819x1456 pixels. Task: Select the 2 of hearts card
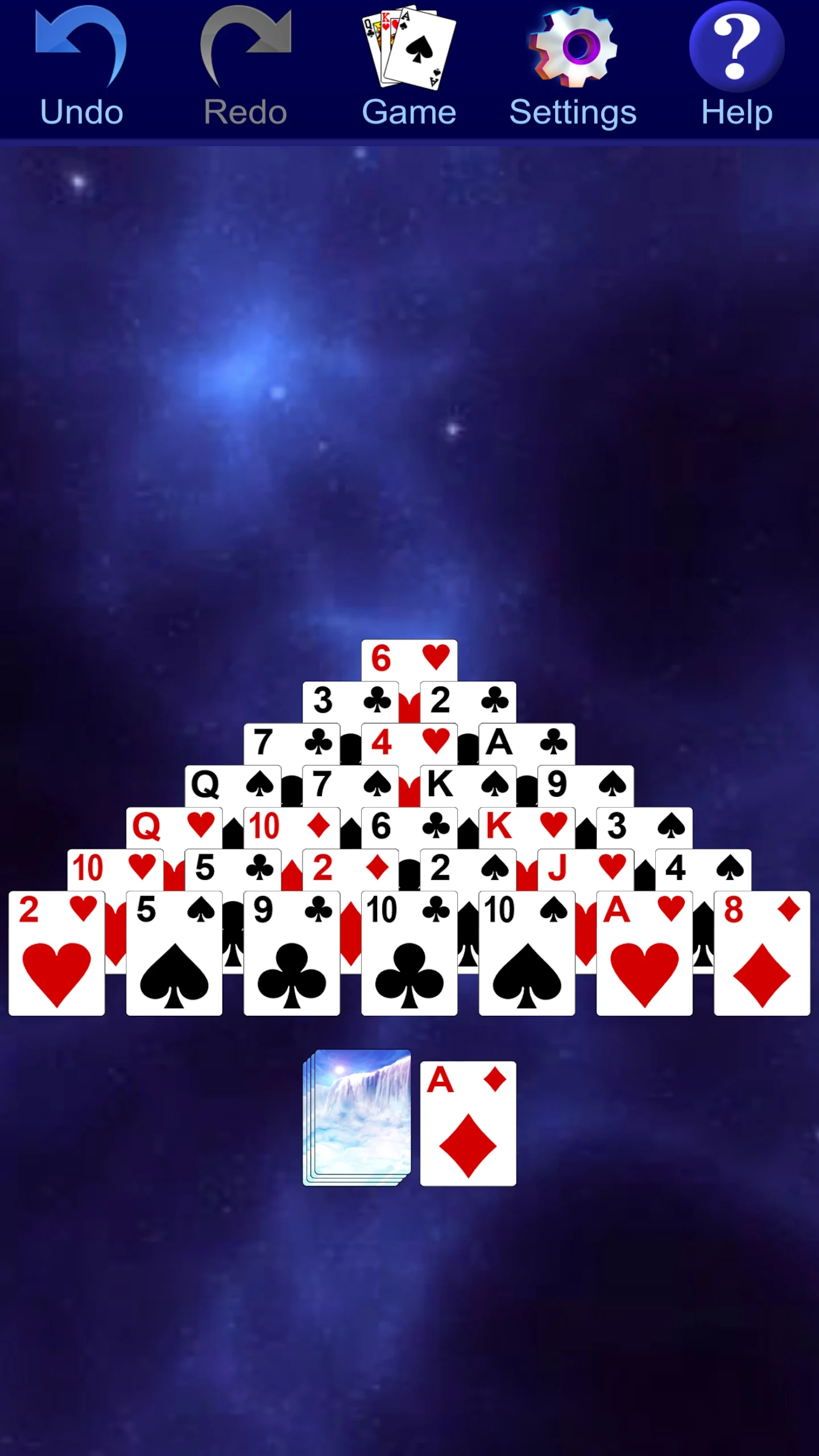[57, 953]
